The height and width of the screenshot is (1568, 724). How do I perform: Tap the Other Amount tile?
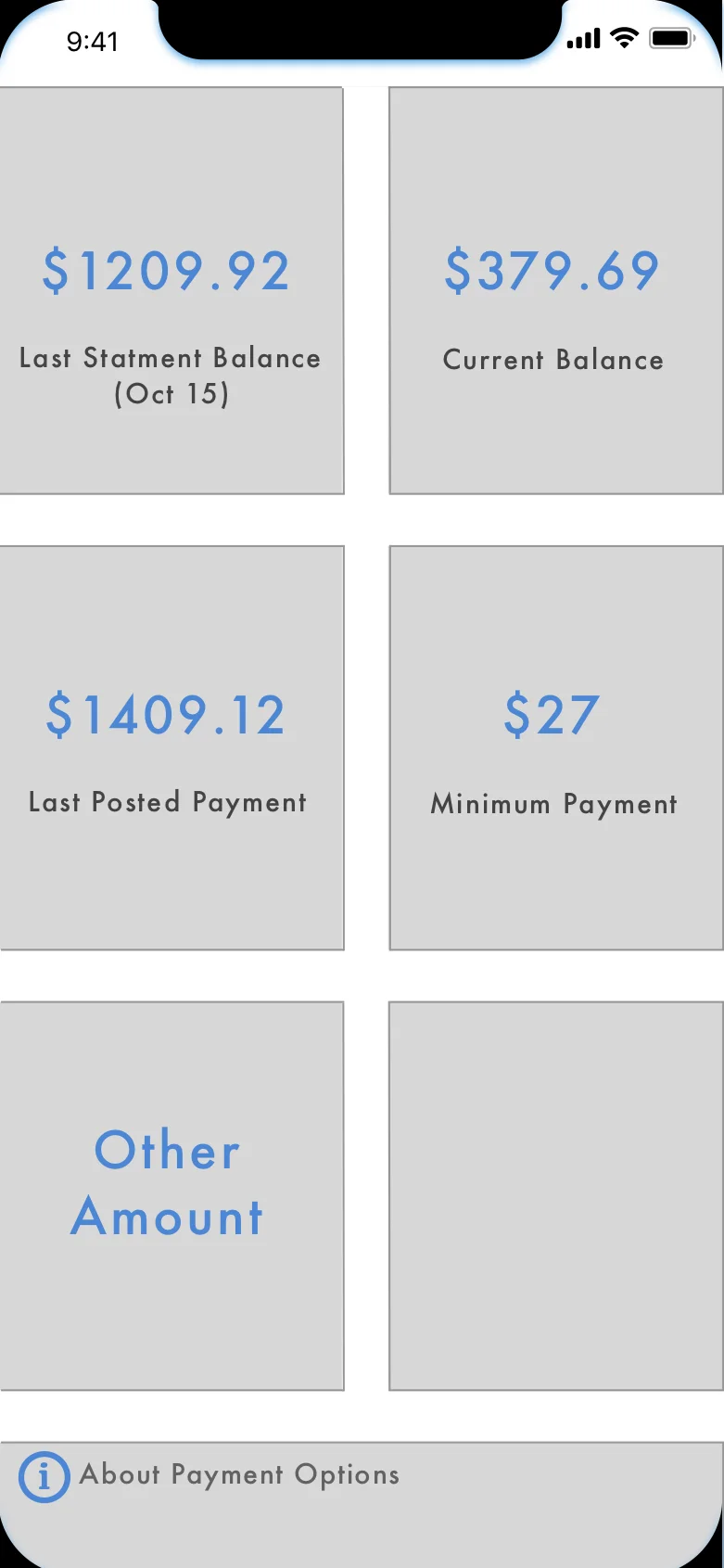pyautogui.click(x=171, y=1195)
